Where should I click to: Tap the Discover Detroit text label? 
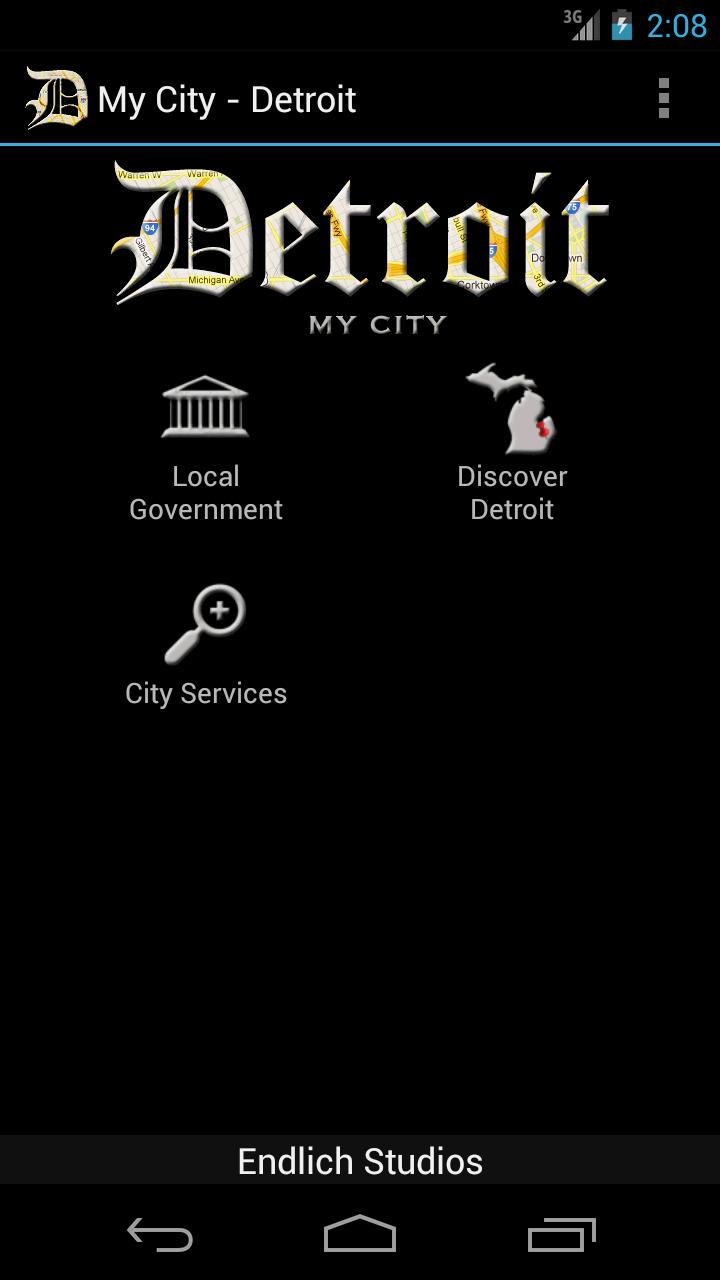[512, 492]
